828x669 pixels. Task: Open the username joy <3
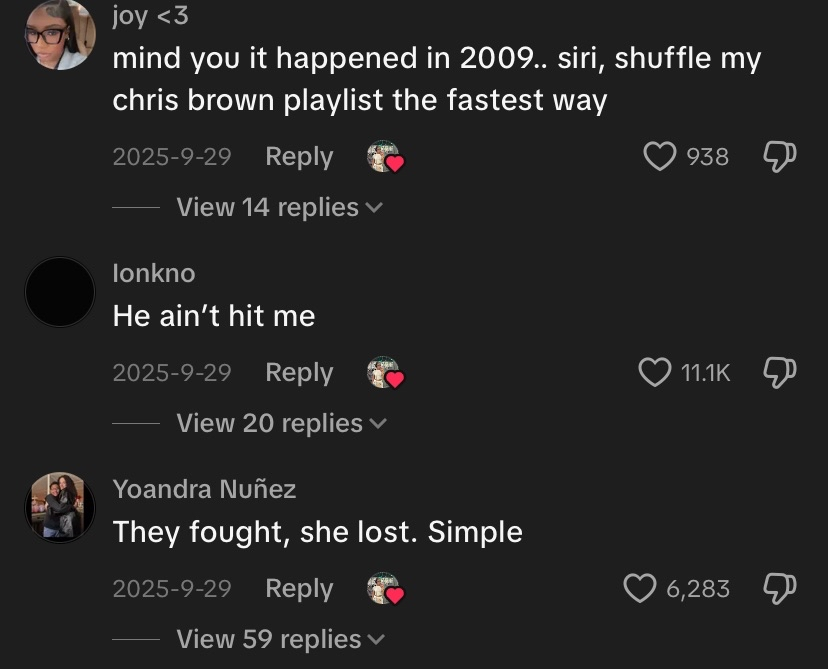(151, 15)
